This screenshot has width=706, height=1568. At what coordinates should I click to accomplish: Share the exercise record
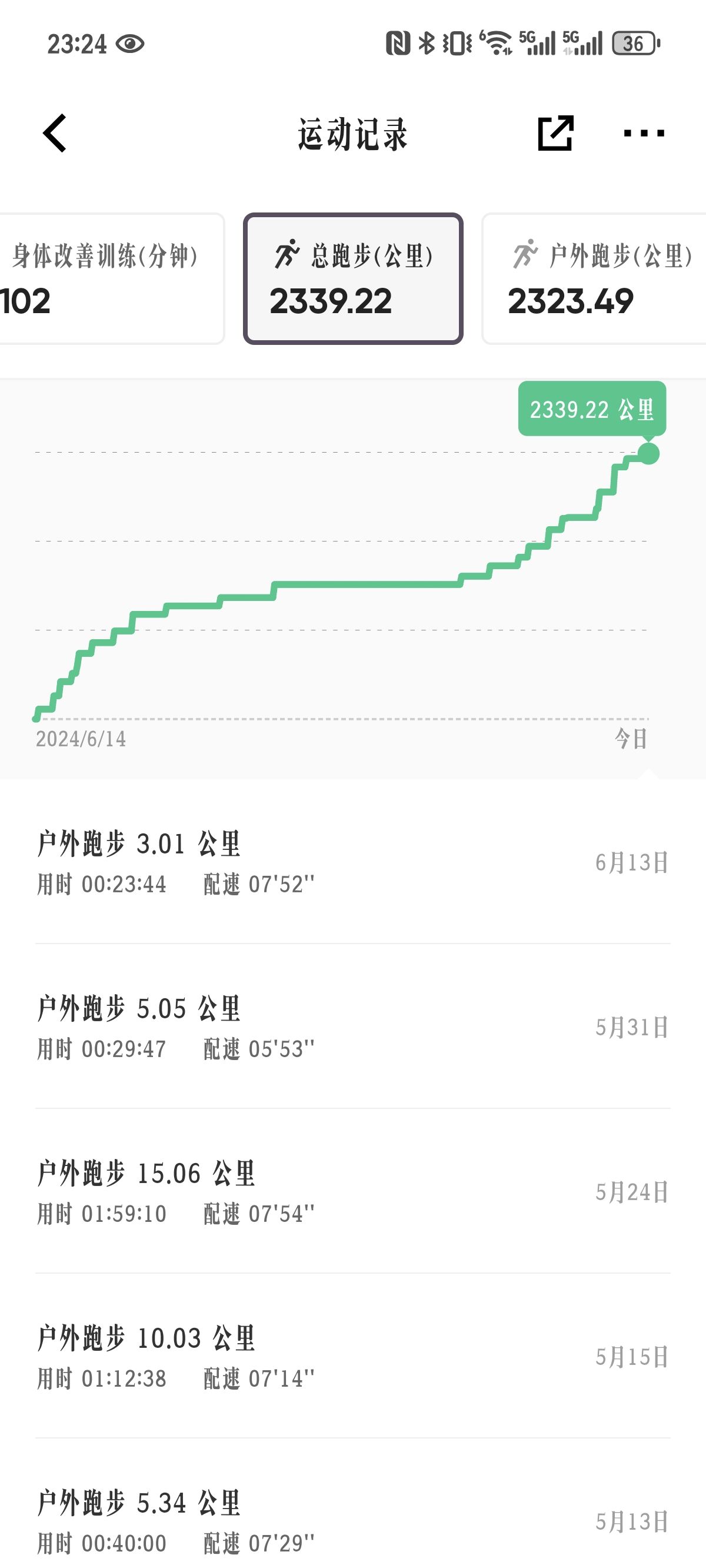point(555,132)
